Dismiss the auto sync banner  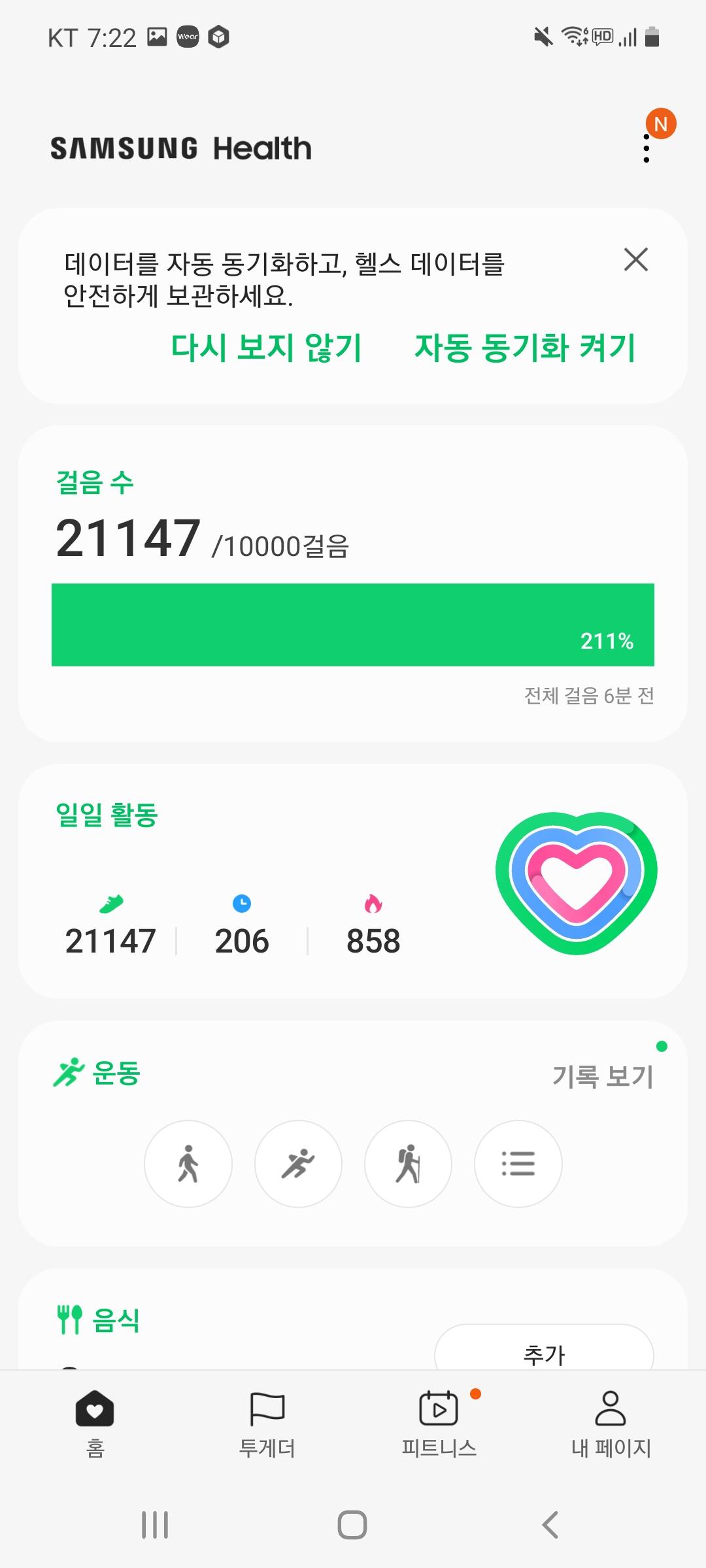[635, 259]
